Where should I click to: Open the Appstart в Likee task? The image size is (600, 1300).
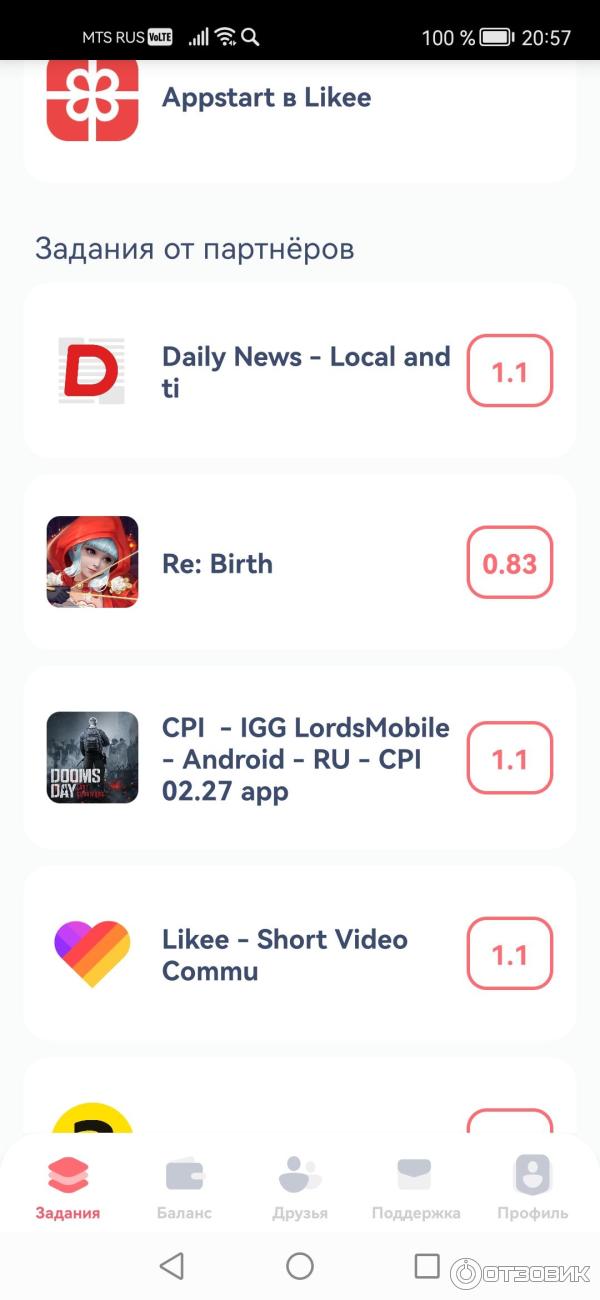[266, 98]
